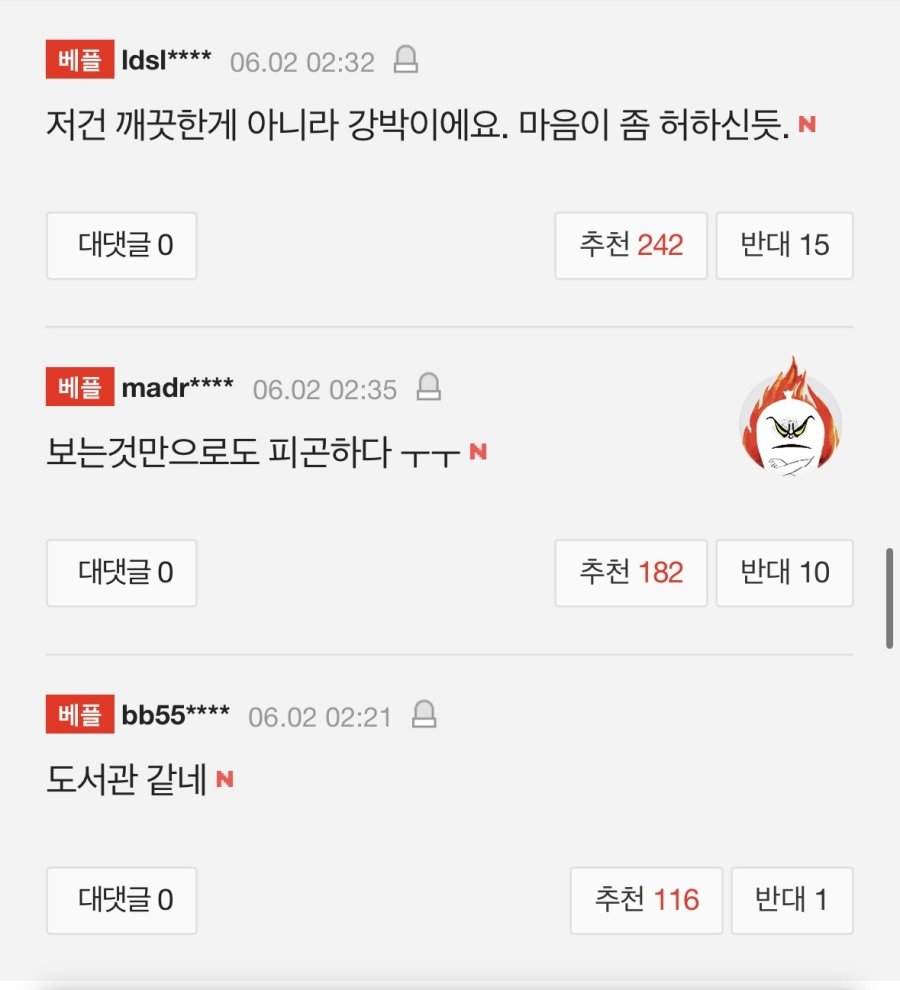This screenshot has height=990, width=900.
Task: Tap 반대 on bb55****'s comment
Action: click(792, 900)
